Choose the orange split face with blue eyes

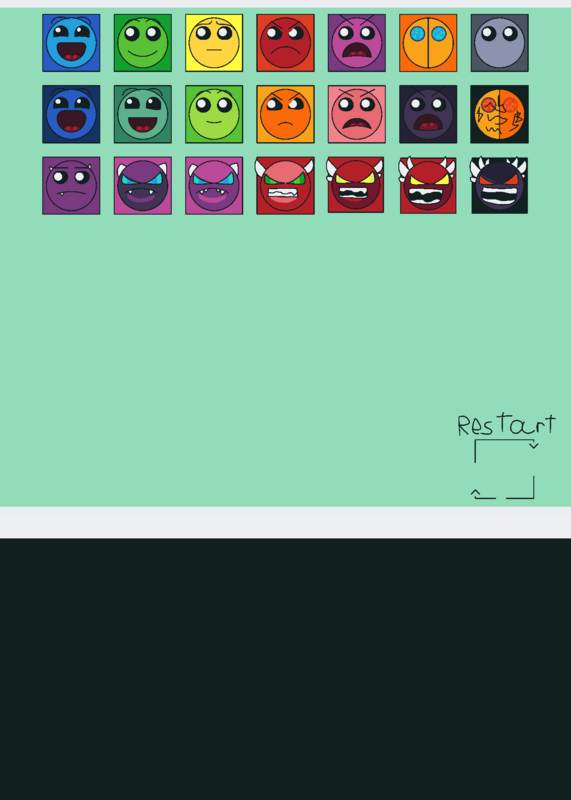click(428, 43)
